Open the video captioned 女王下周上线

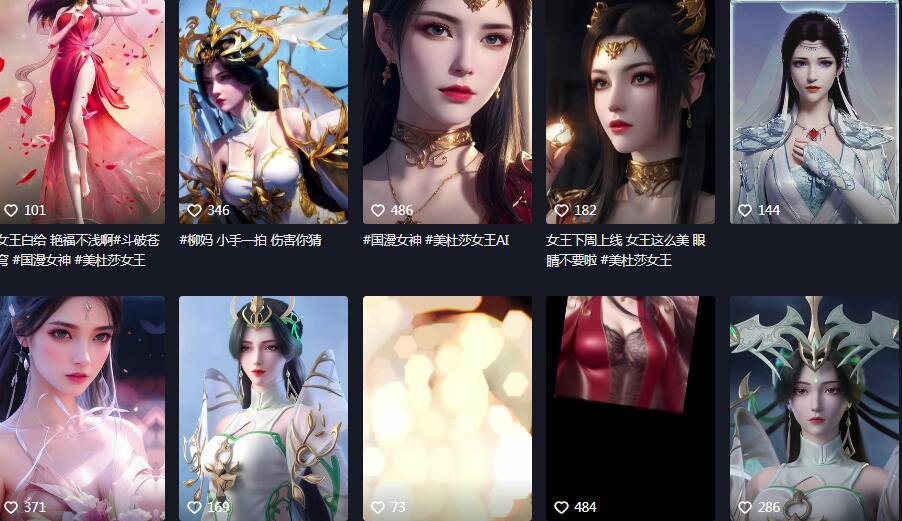click(630, 110)
